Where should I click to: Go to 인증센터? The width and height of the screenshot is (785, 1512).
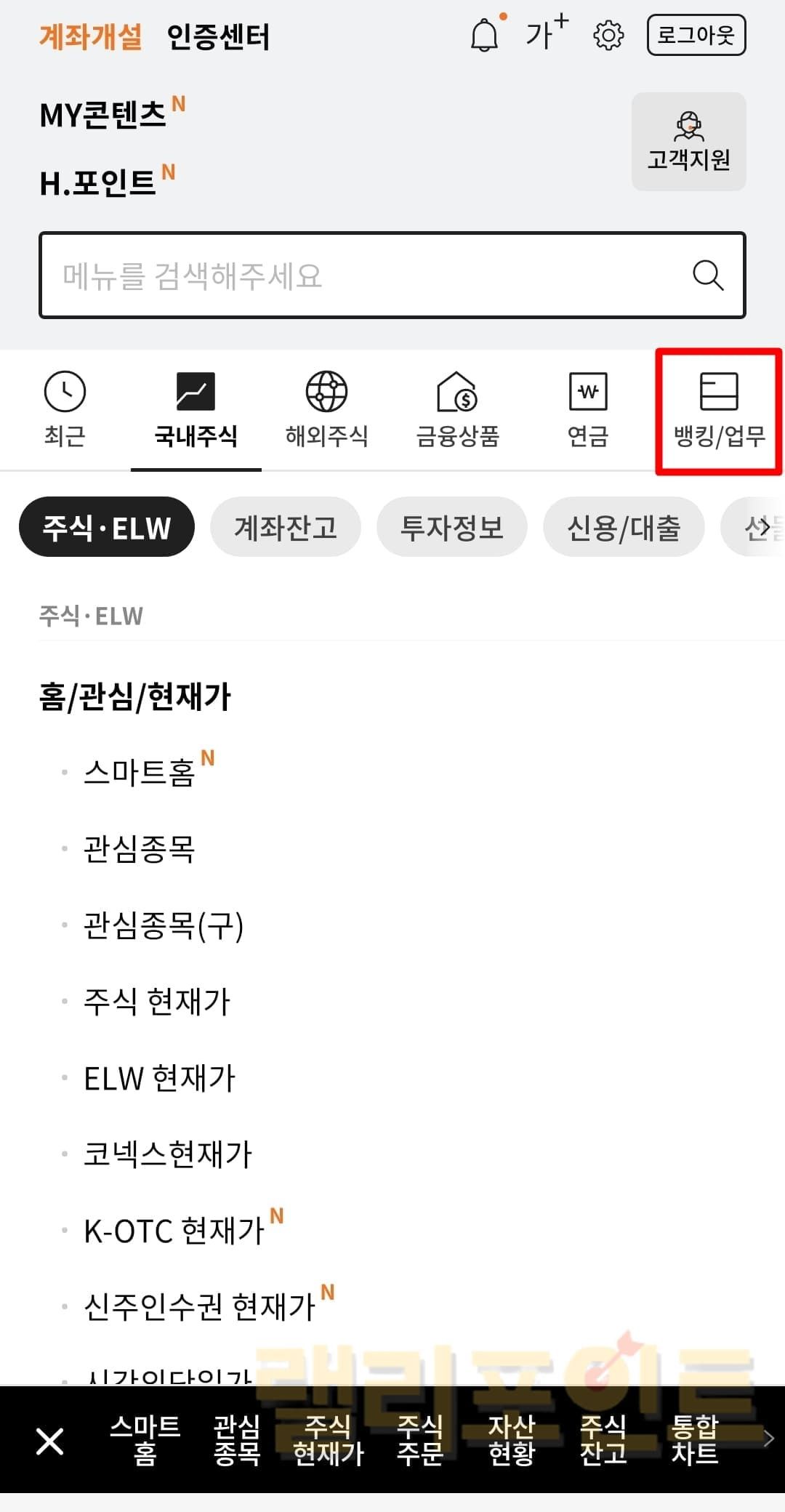pos(218,36)
